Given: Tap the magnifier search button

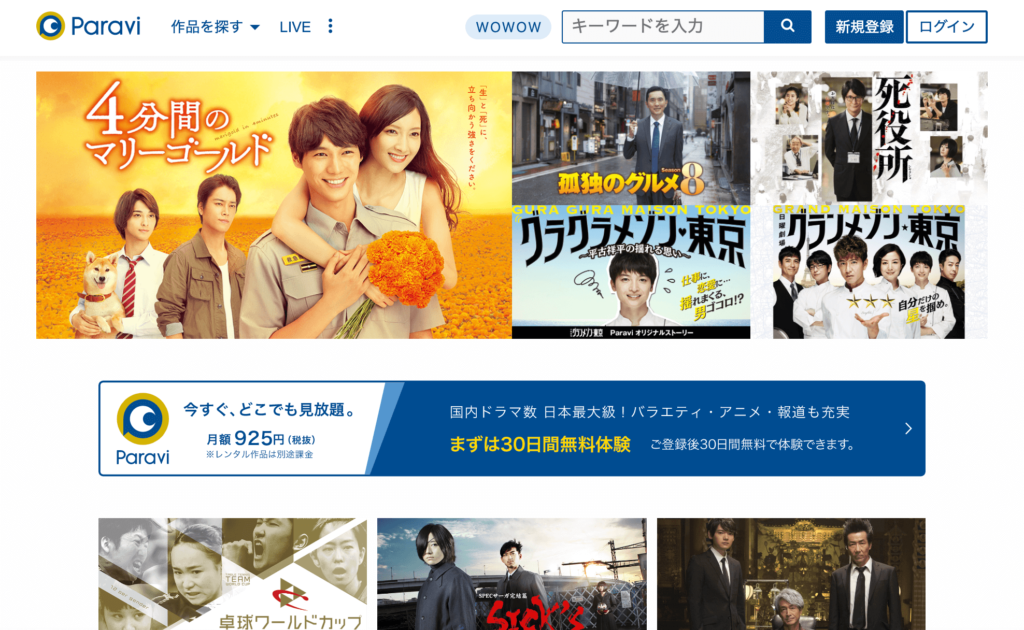Looking at the screenshot, I should (x=787, y=27).
